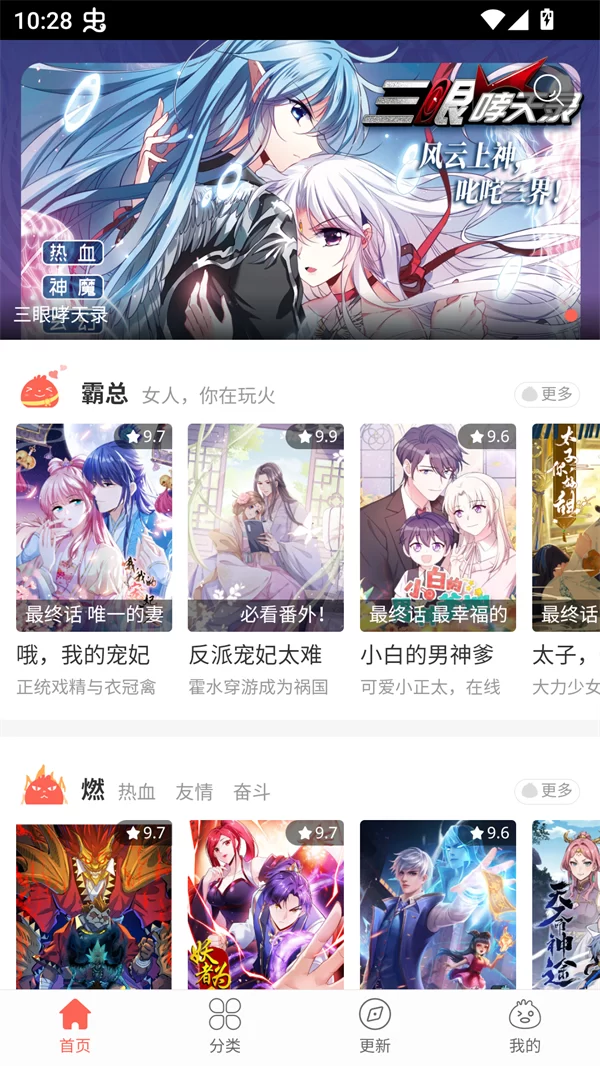The image size is (600, 1066).
Task: Open the 三眼哮天录 banner
Action: click(300, 200)
